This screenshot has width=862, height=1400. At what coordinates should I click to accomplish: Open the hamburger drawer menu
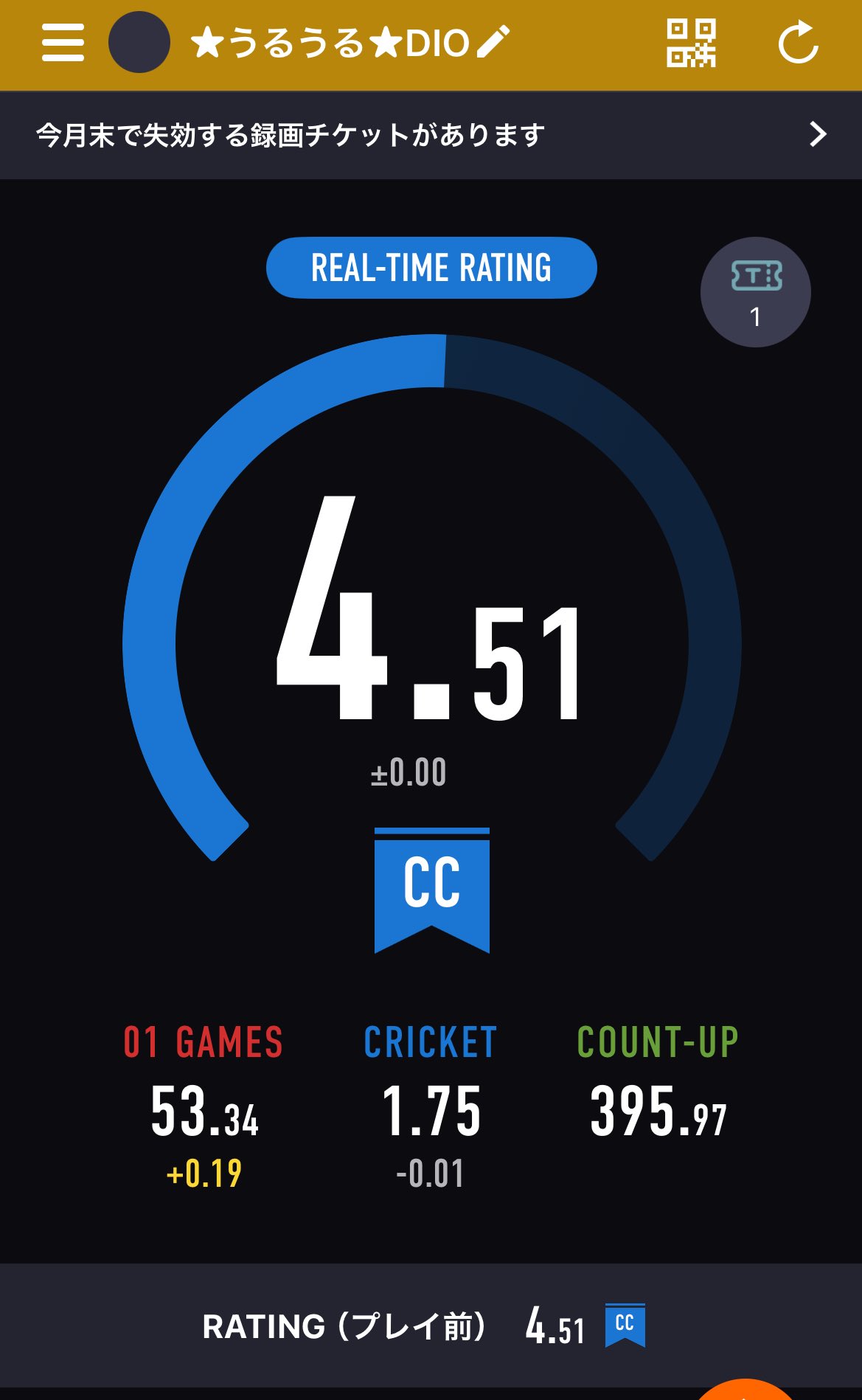click(x=63, y=43)
